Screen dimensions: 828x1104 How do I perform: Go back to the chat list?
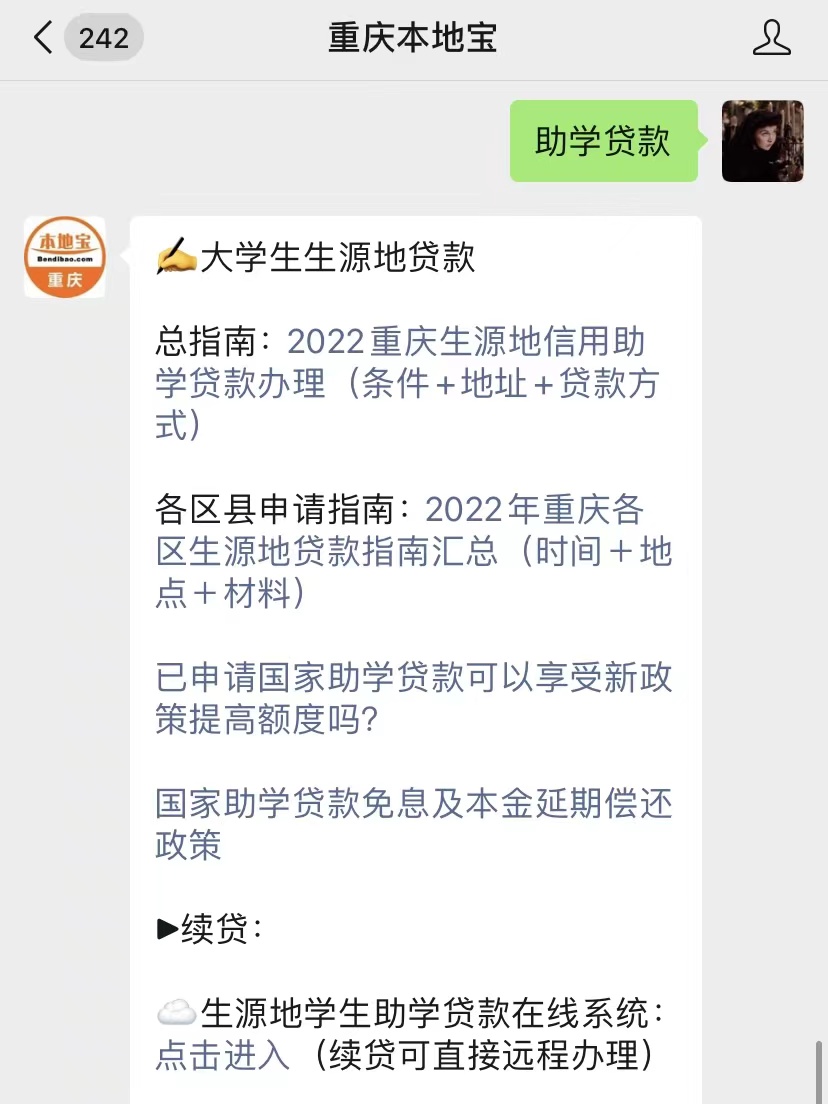point(44,38)
